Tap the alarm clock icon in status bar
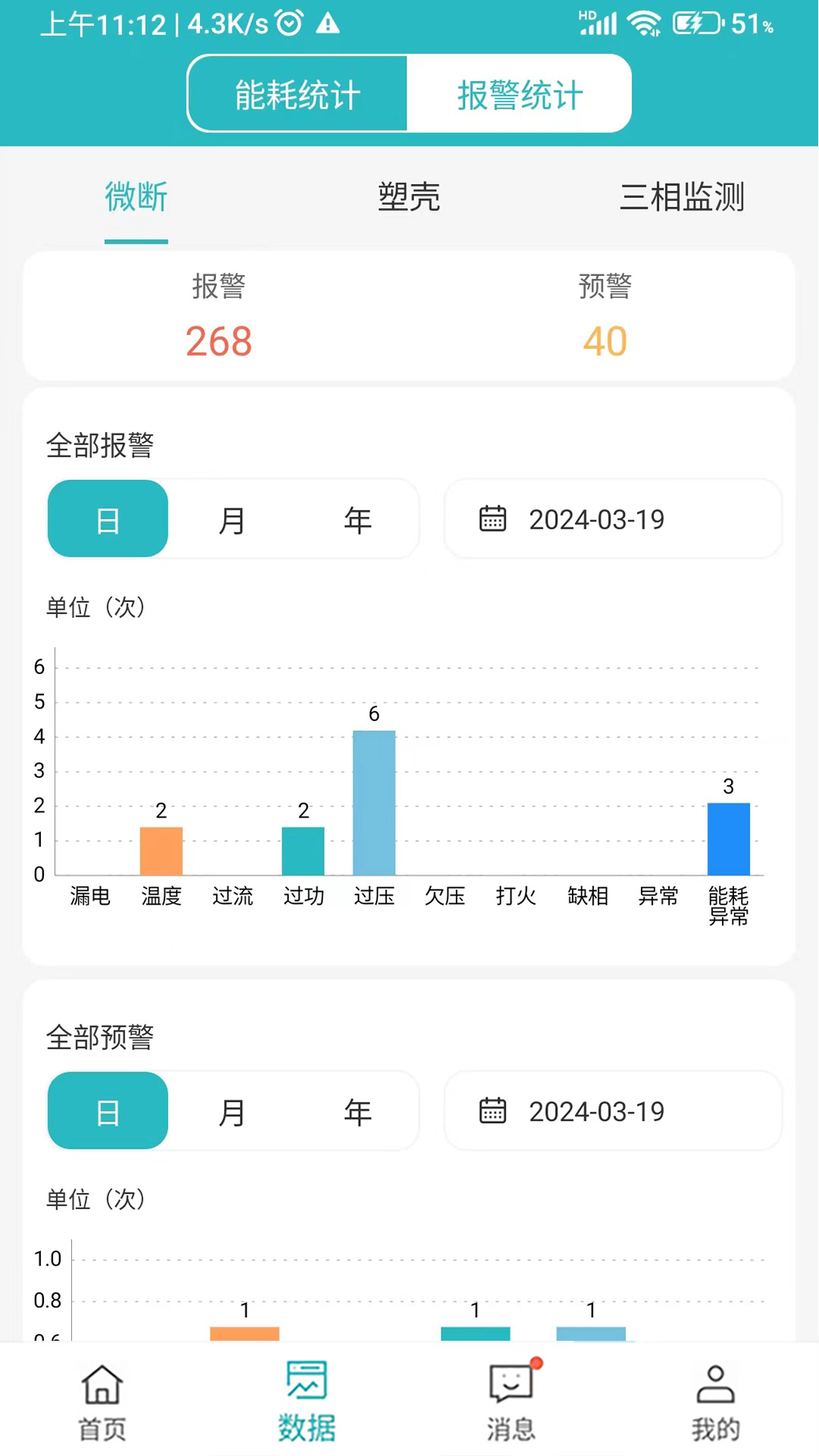The image size is (819, 1456). (x=288, y=23)
